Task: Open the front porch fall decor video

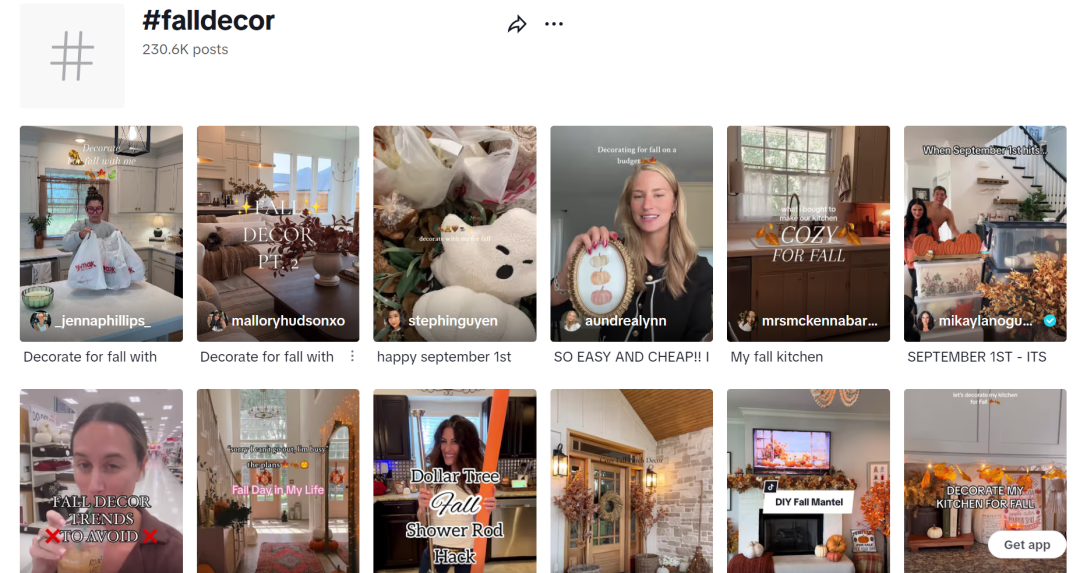Action: (631, 480)
